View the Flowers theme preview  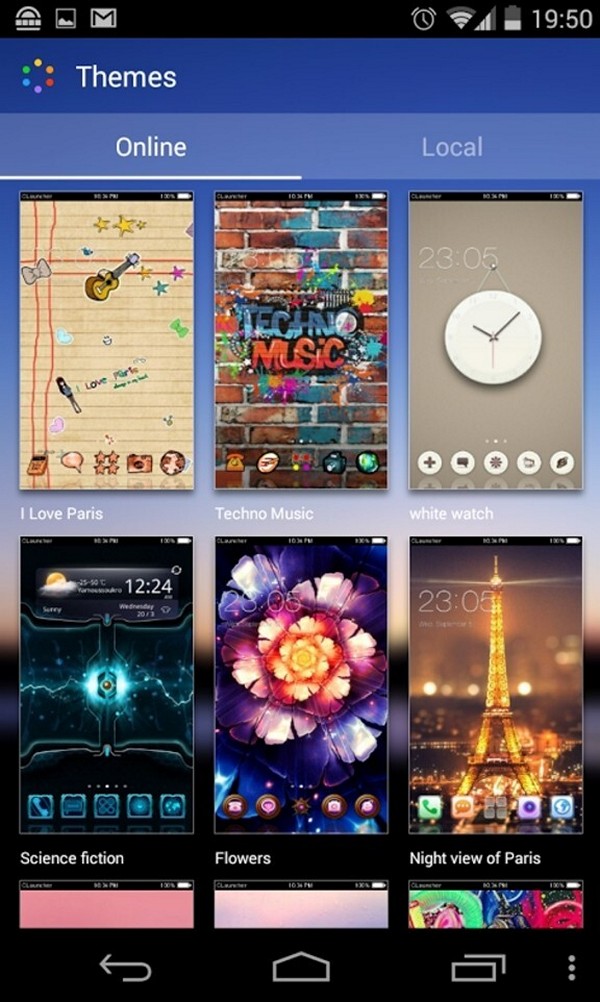tap(301, 684)
